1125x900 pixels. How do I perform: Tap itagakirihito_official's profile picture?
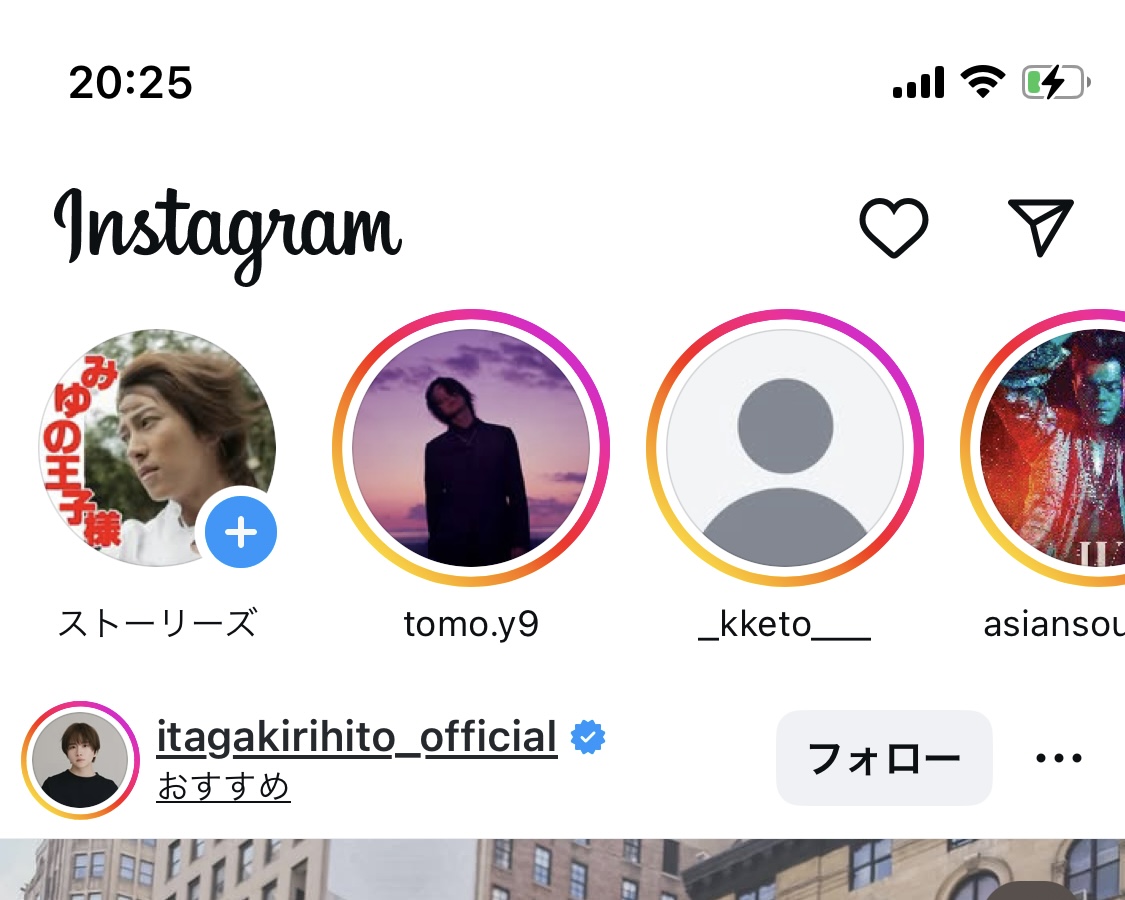tap(80, 760)
